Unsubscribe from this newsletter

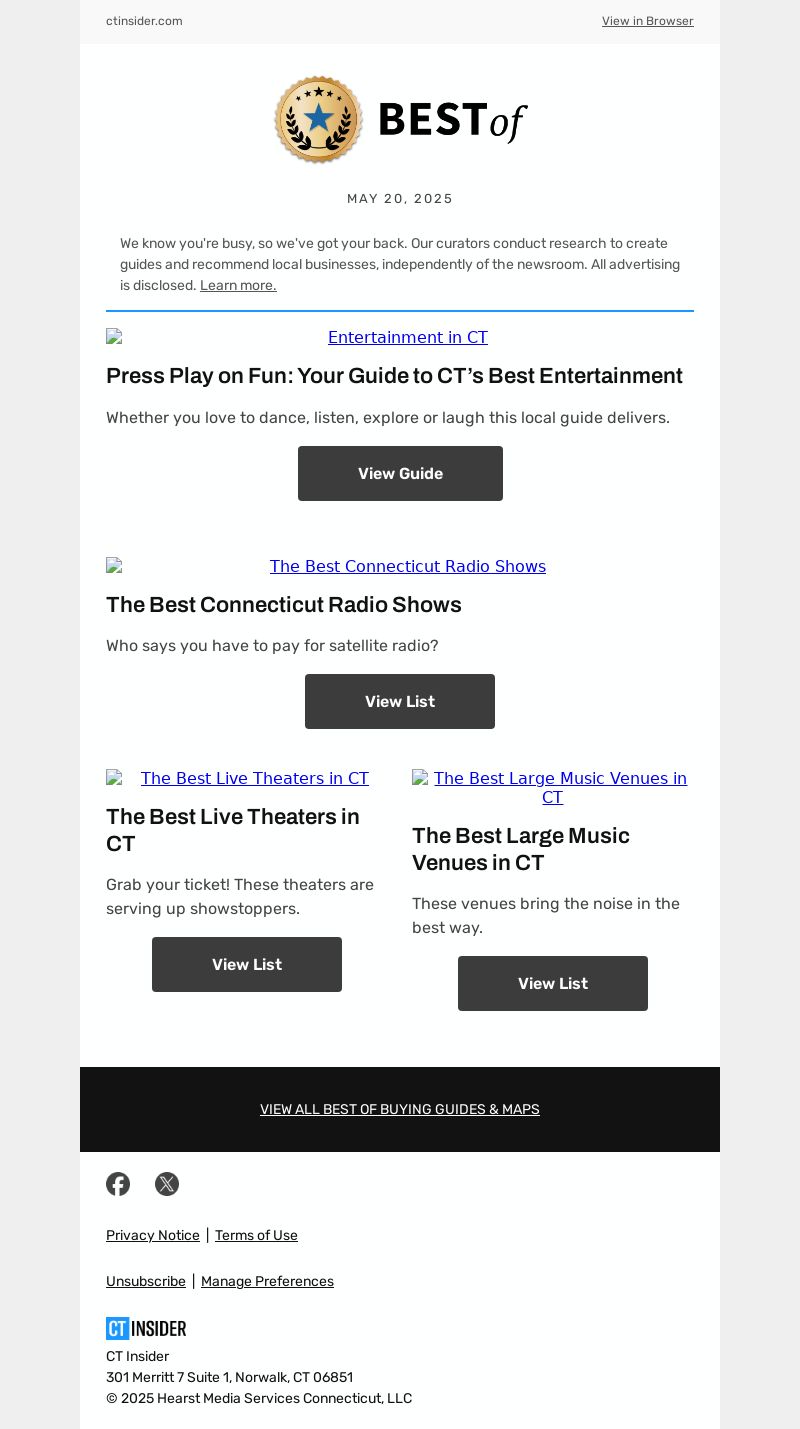[146, 1281]
